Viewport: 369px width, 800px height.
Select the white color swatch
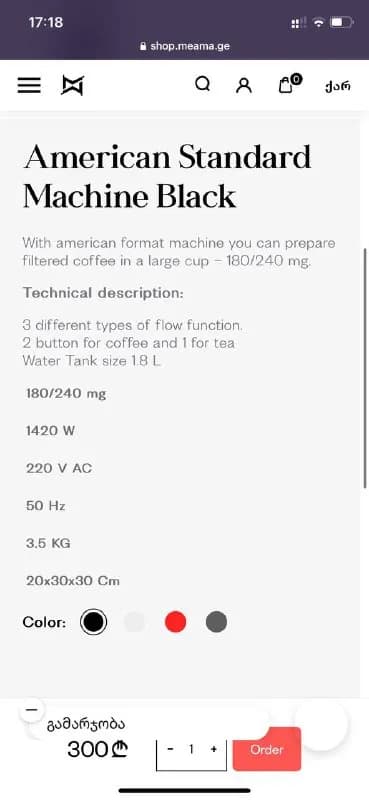[x=134, y=622]
